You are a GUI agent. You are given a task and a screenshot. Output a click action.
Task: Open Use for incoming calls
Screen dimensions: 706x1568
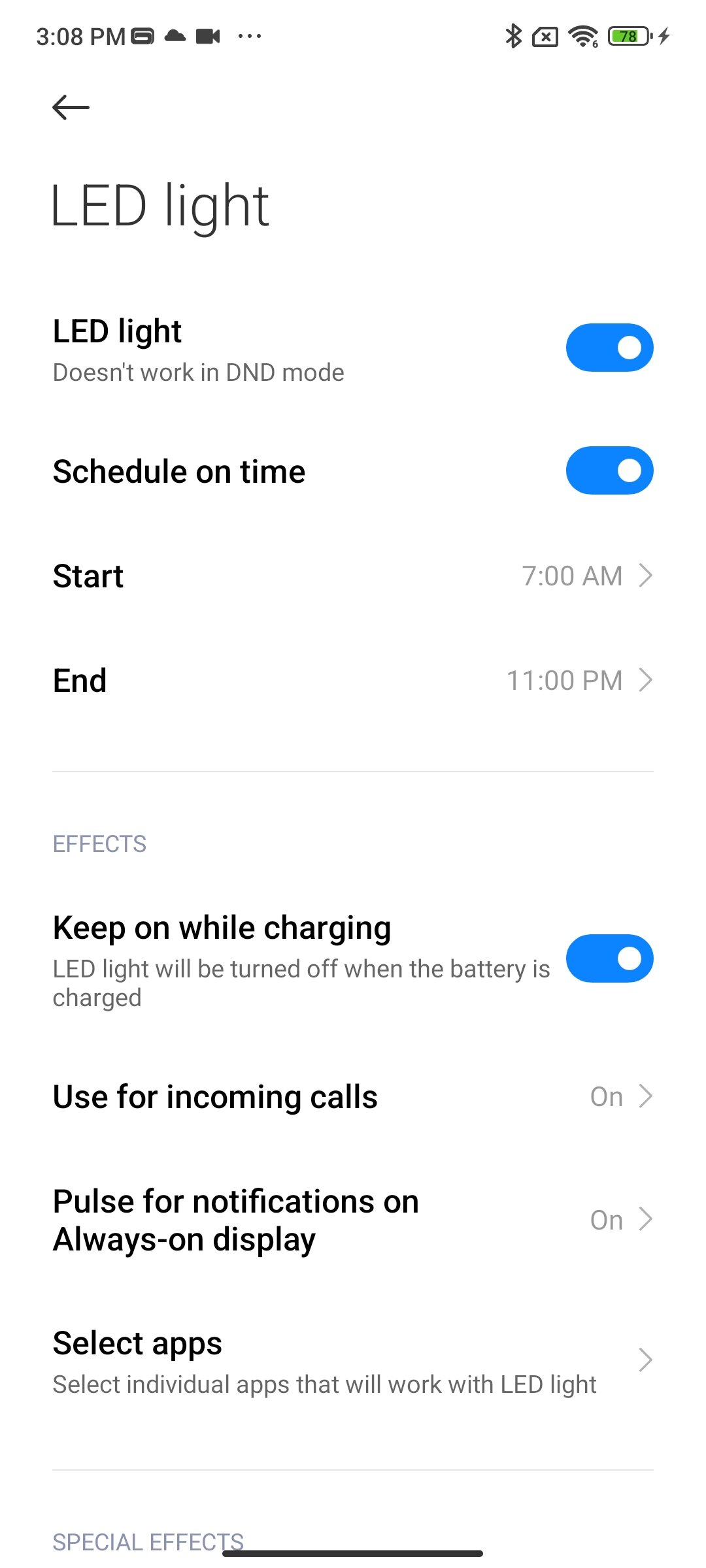[x=353, y=1096]
